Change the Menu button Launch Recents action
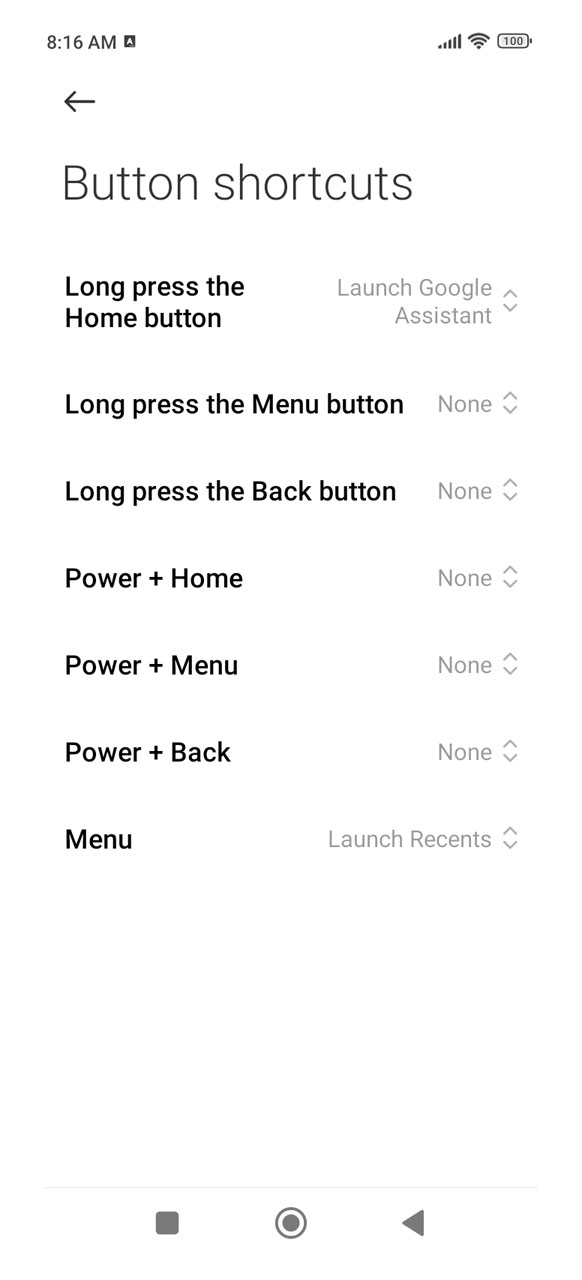 tap(291, 839)
